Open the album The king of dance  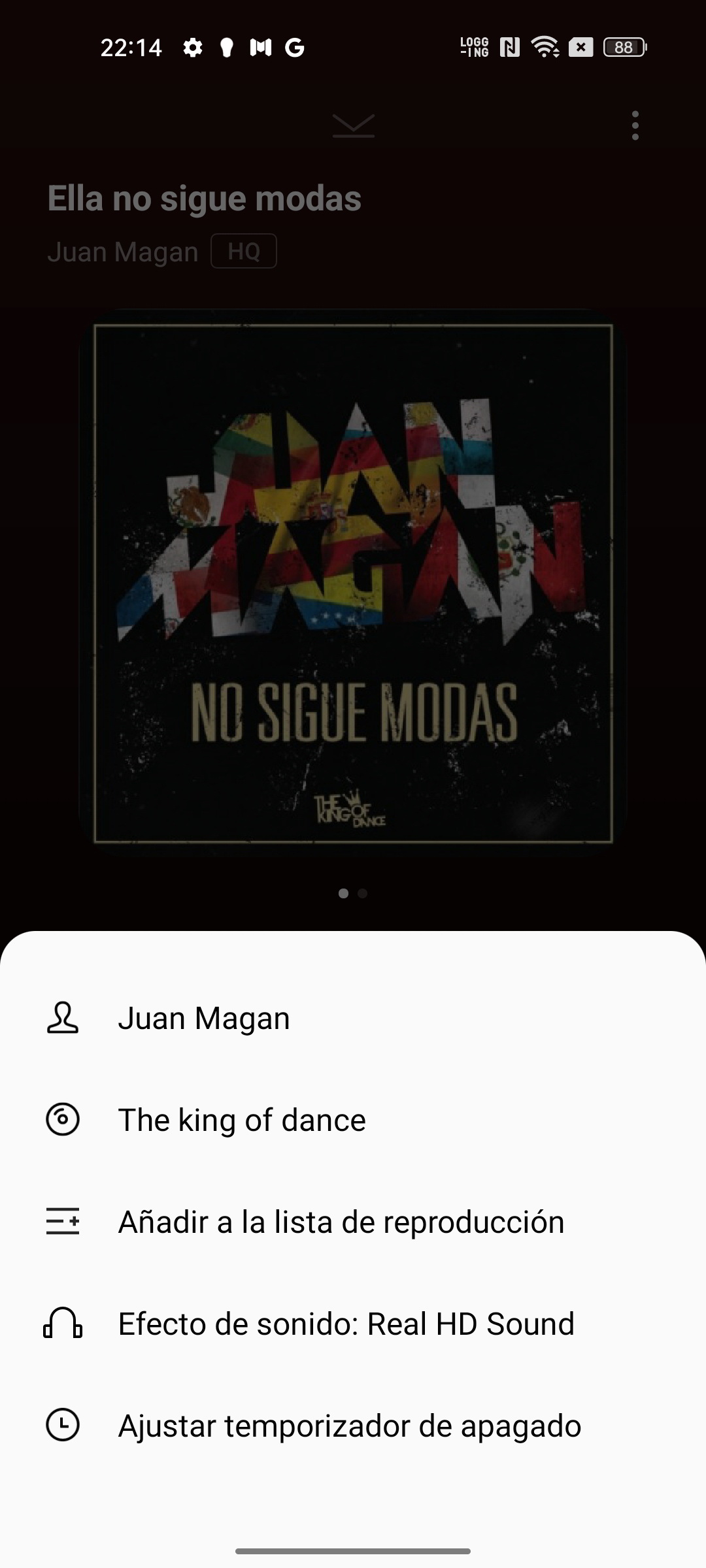353,1120
